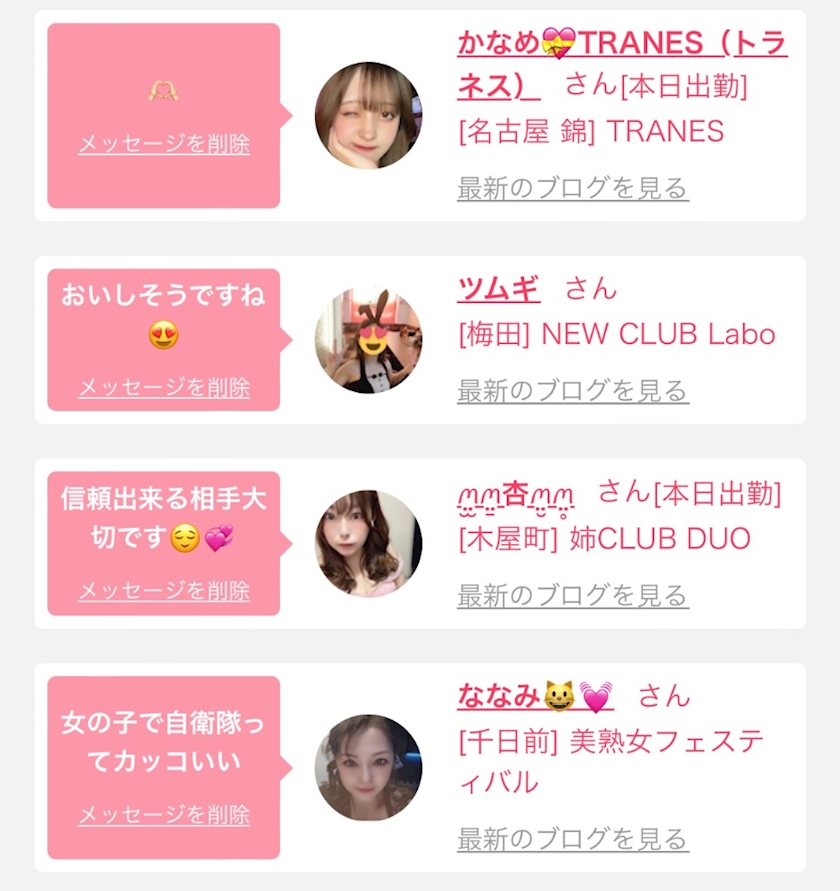Delete the 女の子で自衛隊ってカッコいい message
Viewport: 840px width, 891px height.
pyautogui.click(x=164, y=815)
